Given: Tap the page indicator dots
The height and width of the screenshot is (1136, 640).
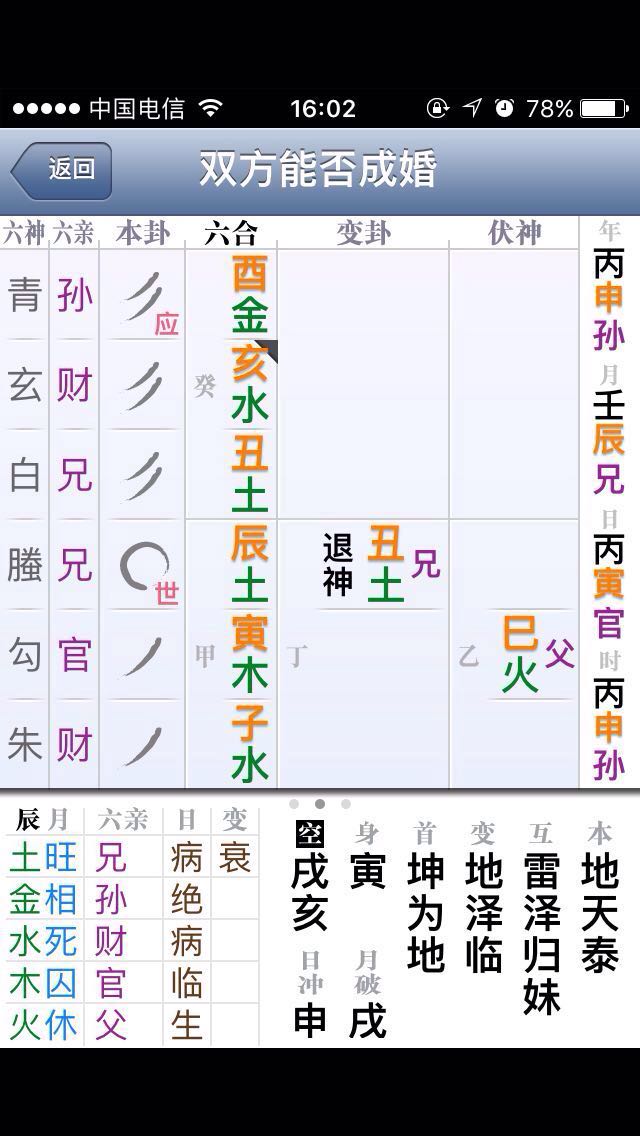Looking at the screenshot, I should tap(319, 803).
